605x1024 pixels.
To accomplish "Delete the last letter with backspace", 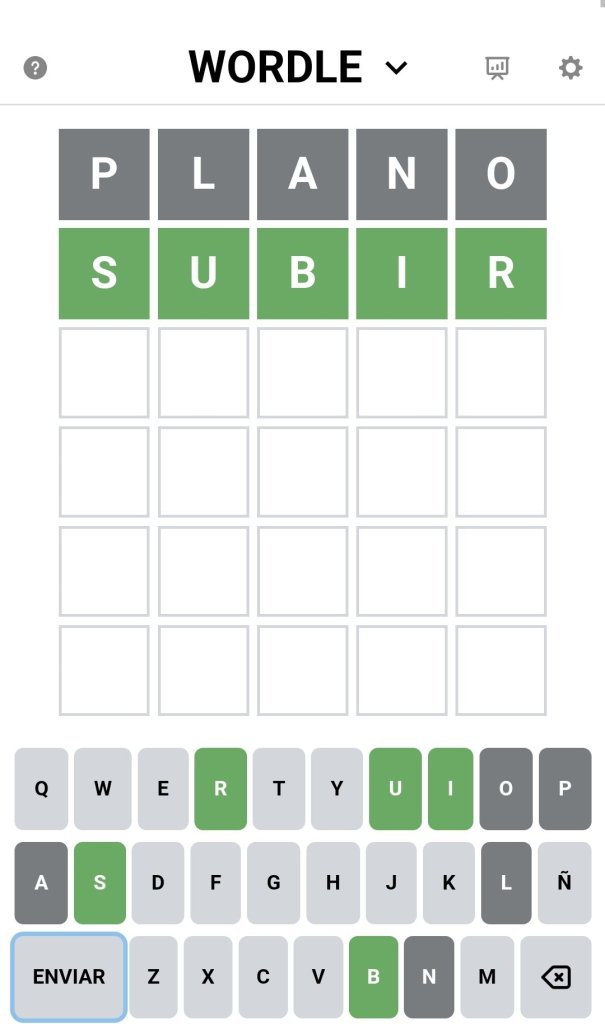I will tap(555, 977).
